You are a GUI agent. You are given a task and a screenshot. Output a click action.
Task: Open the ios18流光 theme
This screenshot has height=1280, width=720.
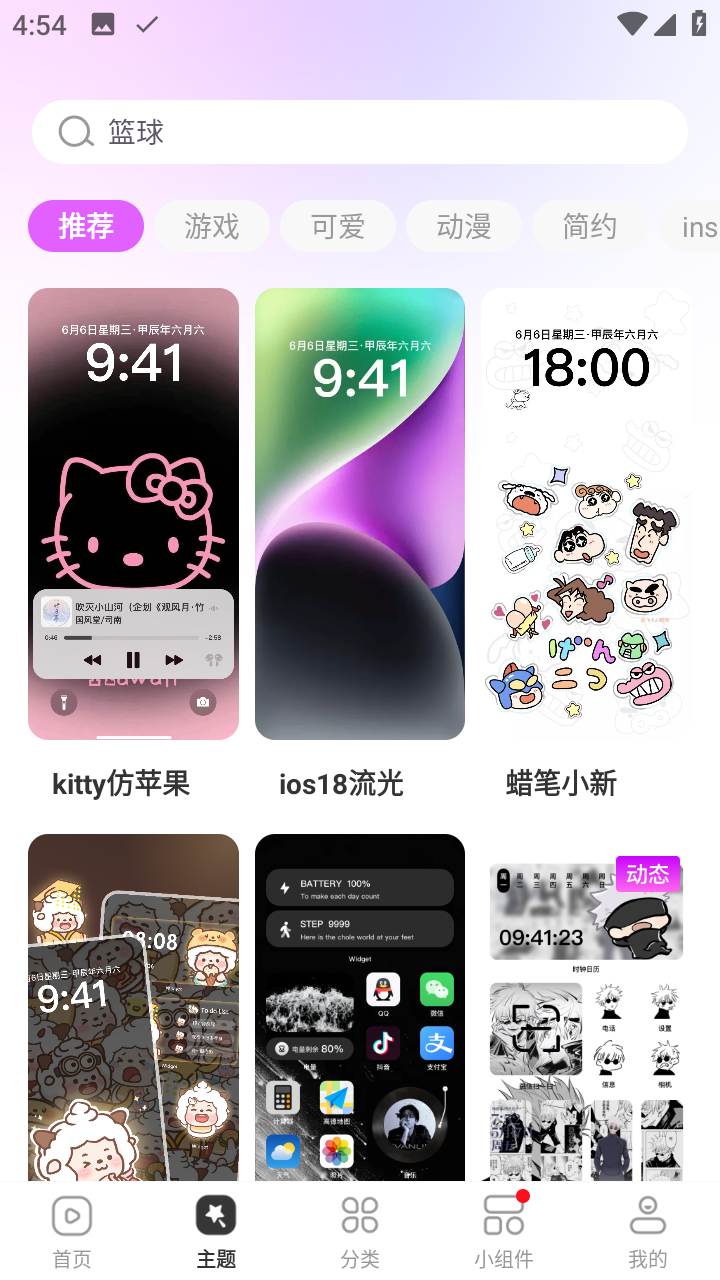point(360,514)
